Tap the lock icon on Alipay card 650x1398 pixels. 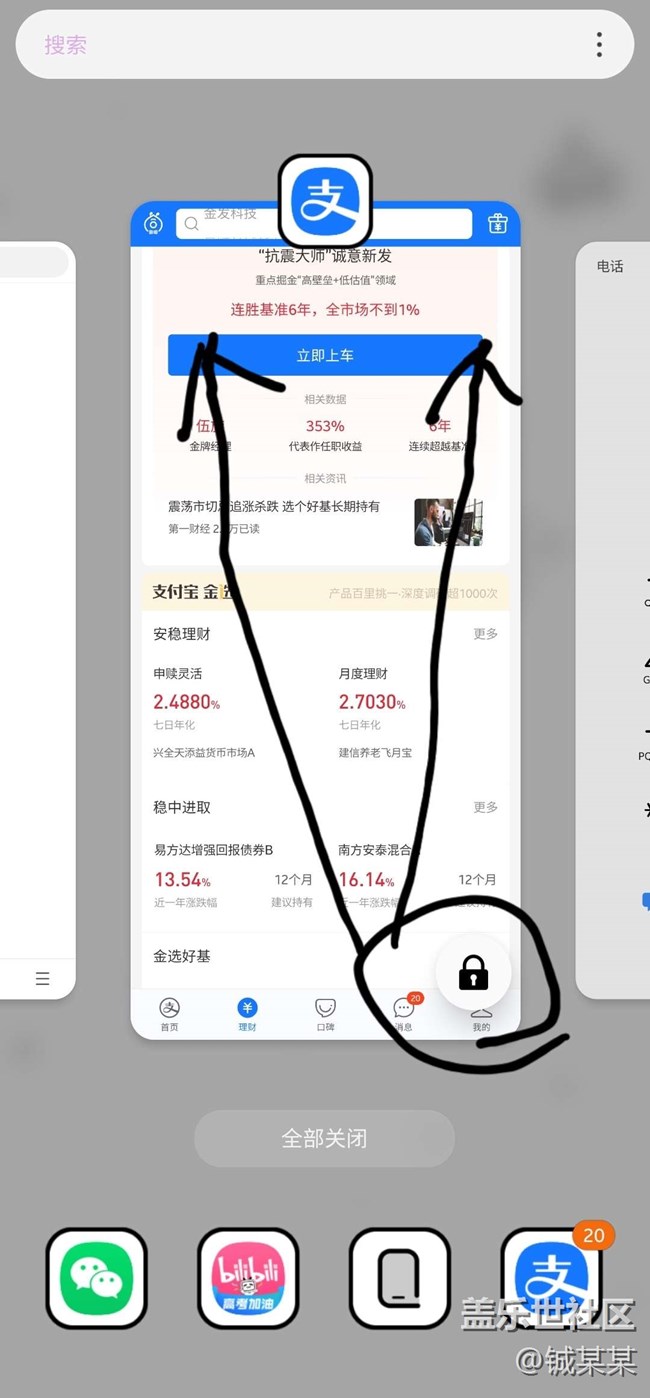pyautogui.click(x=473, y=972)
